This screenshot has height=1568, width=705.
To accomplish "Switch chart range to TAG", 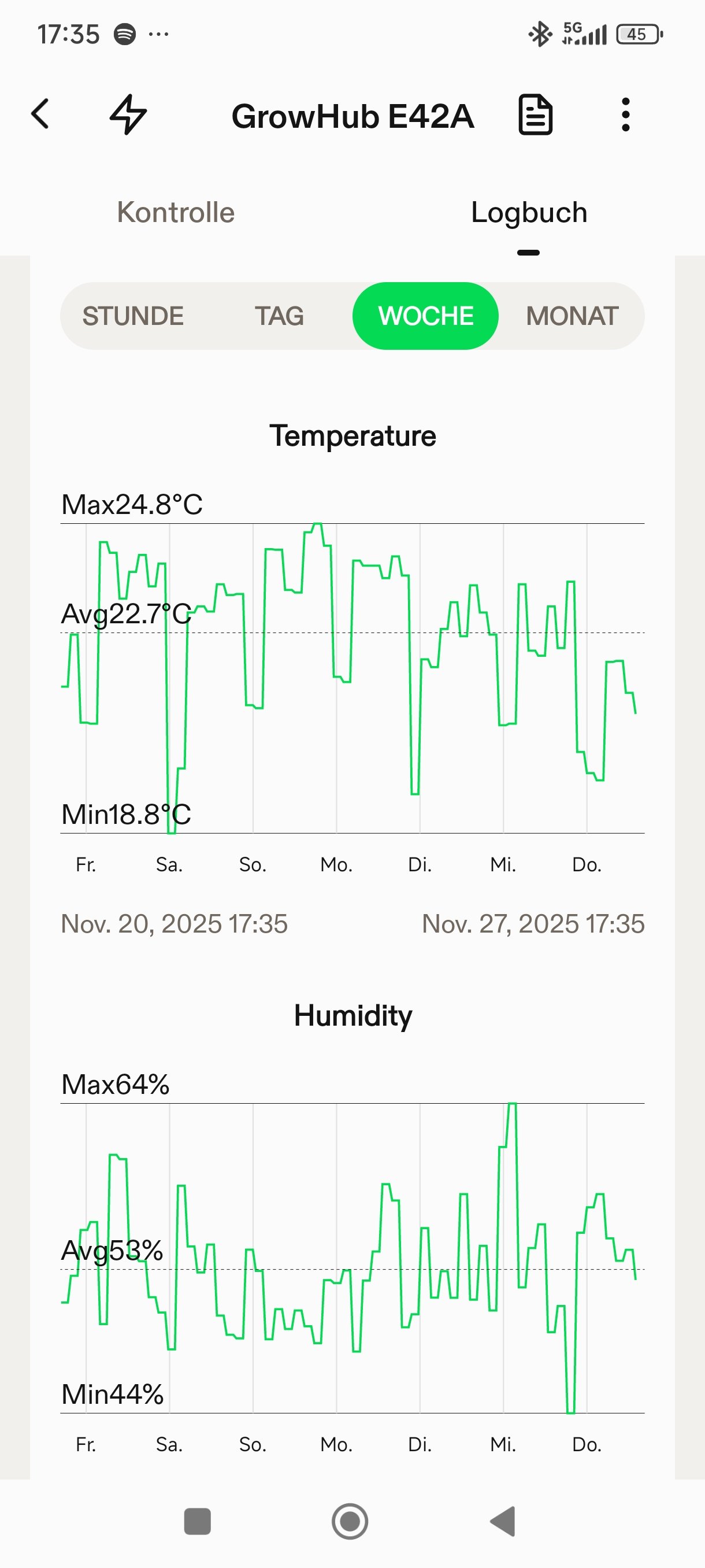I will pyautogui.click(x=279, y=316).
